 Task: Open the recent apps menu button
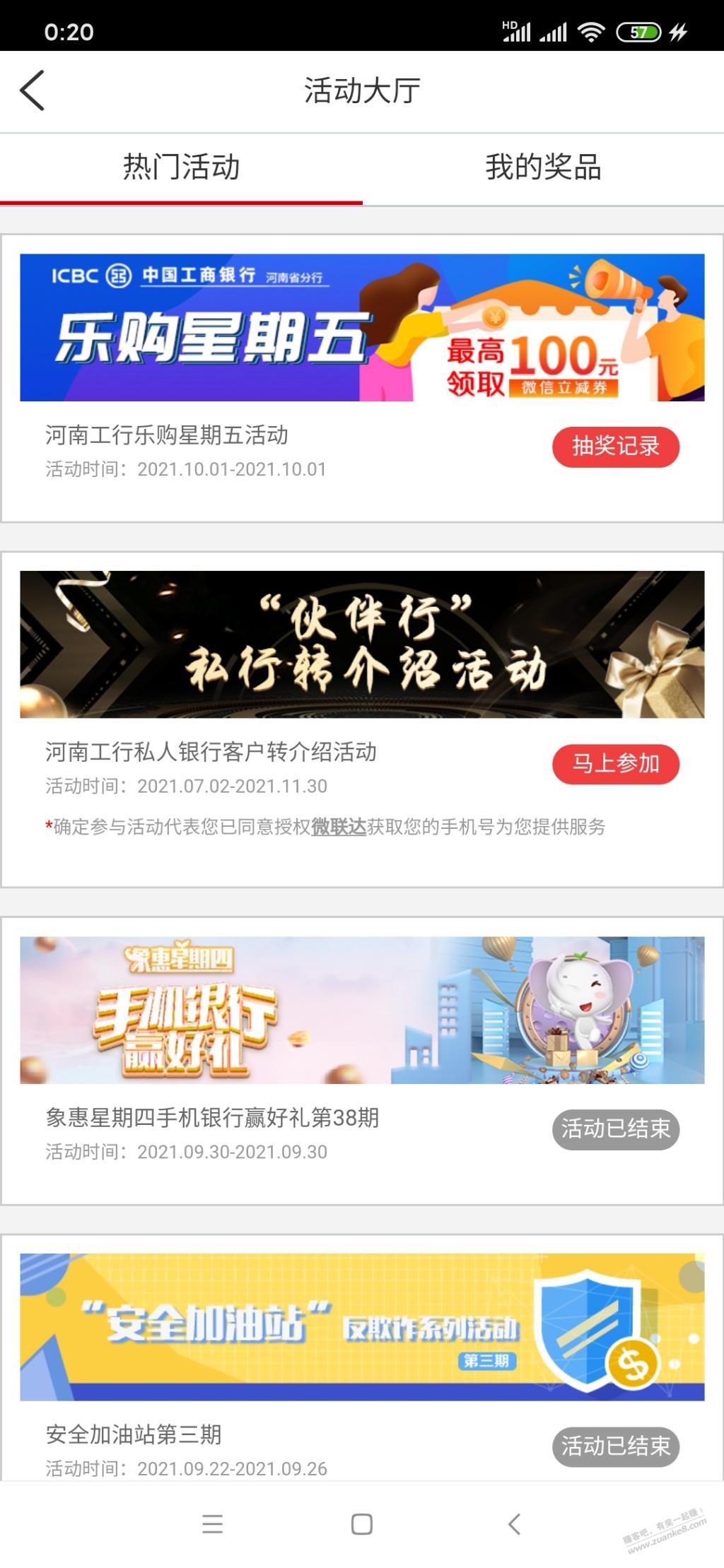point(212,1524)
